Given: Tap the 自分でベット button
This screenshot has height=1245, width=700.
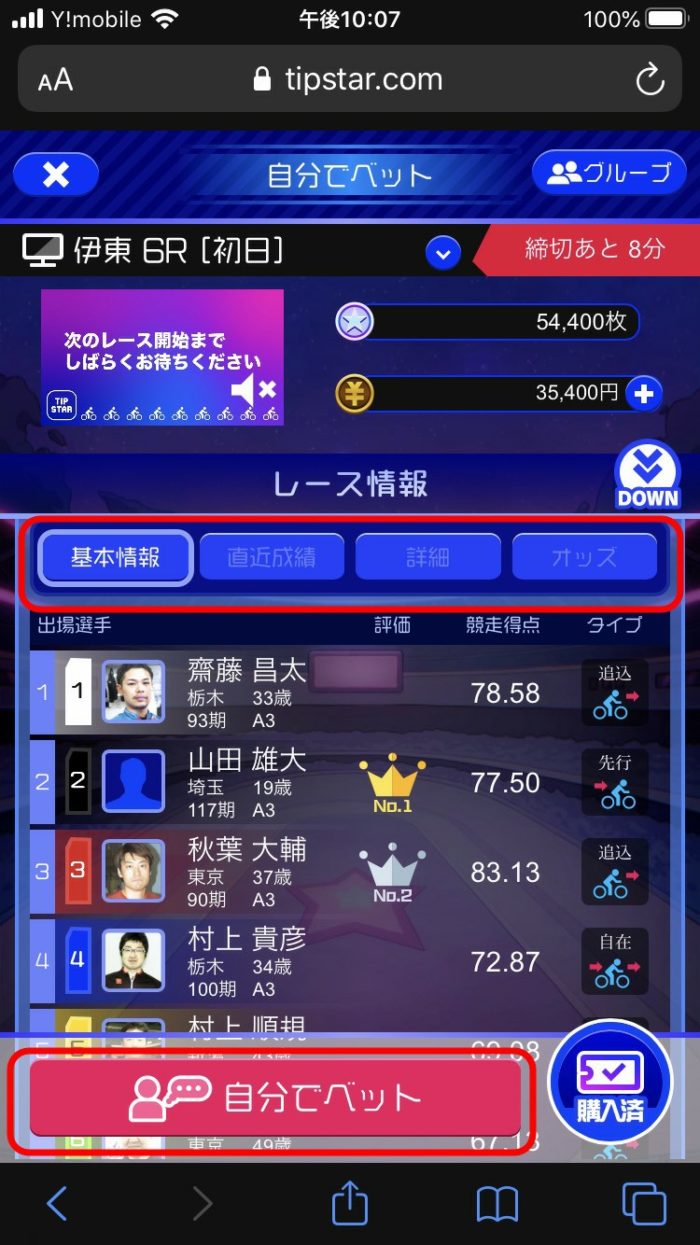Looking at the screenshot, I should [275, 1098].
